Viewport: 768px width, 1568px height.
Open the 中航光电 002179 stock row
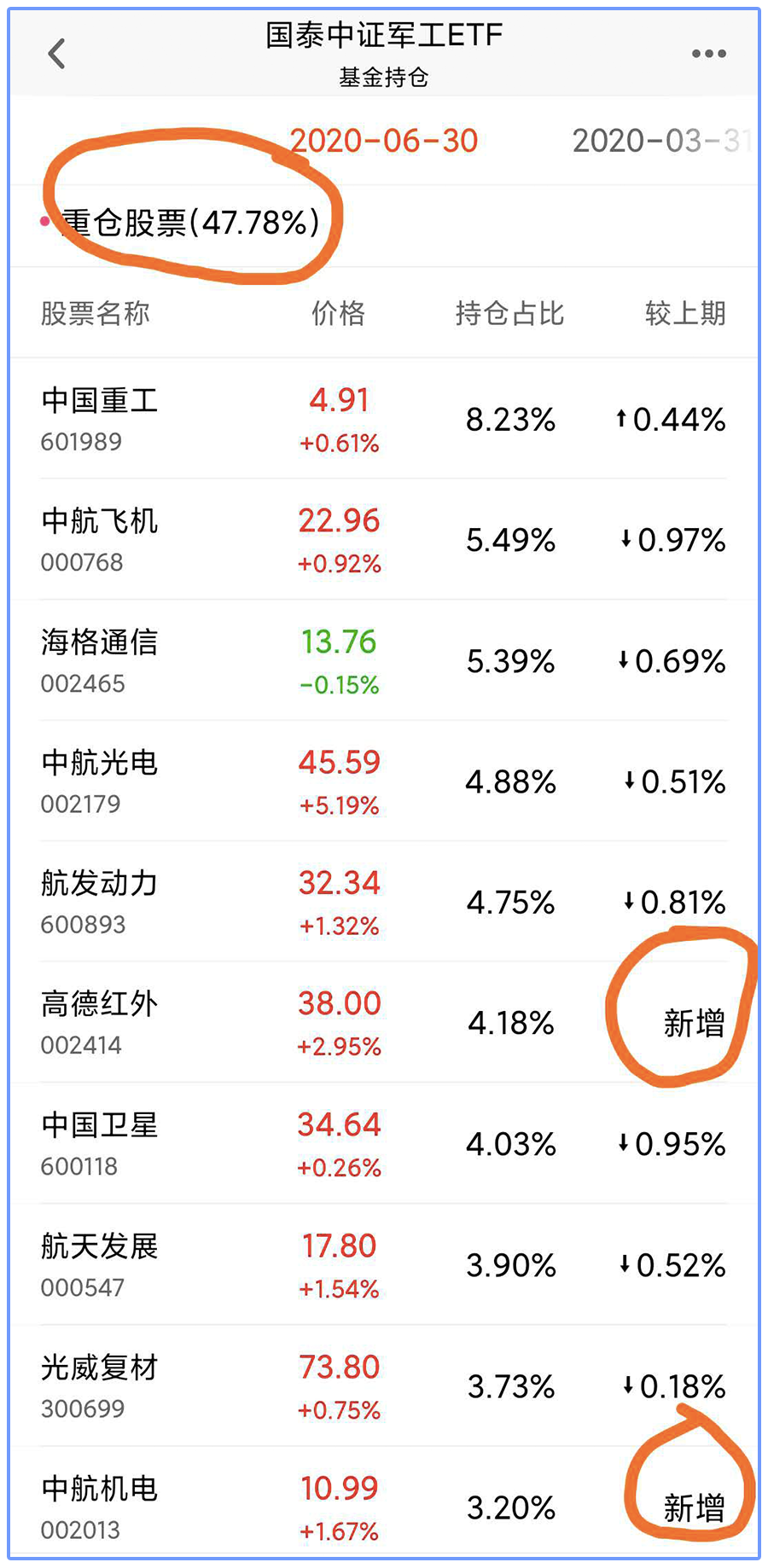384,781
